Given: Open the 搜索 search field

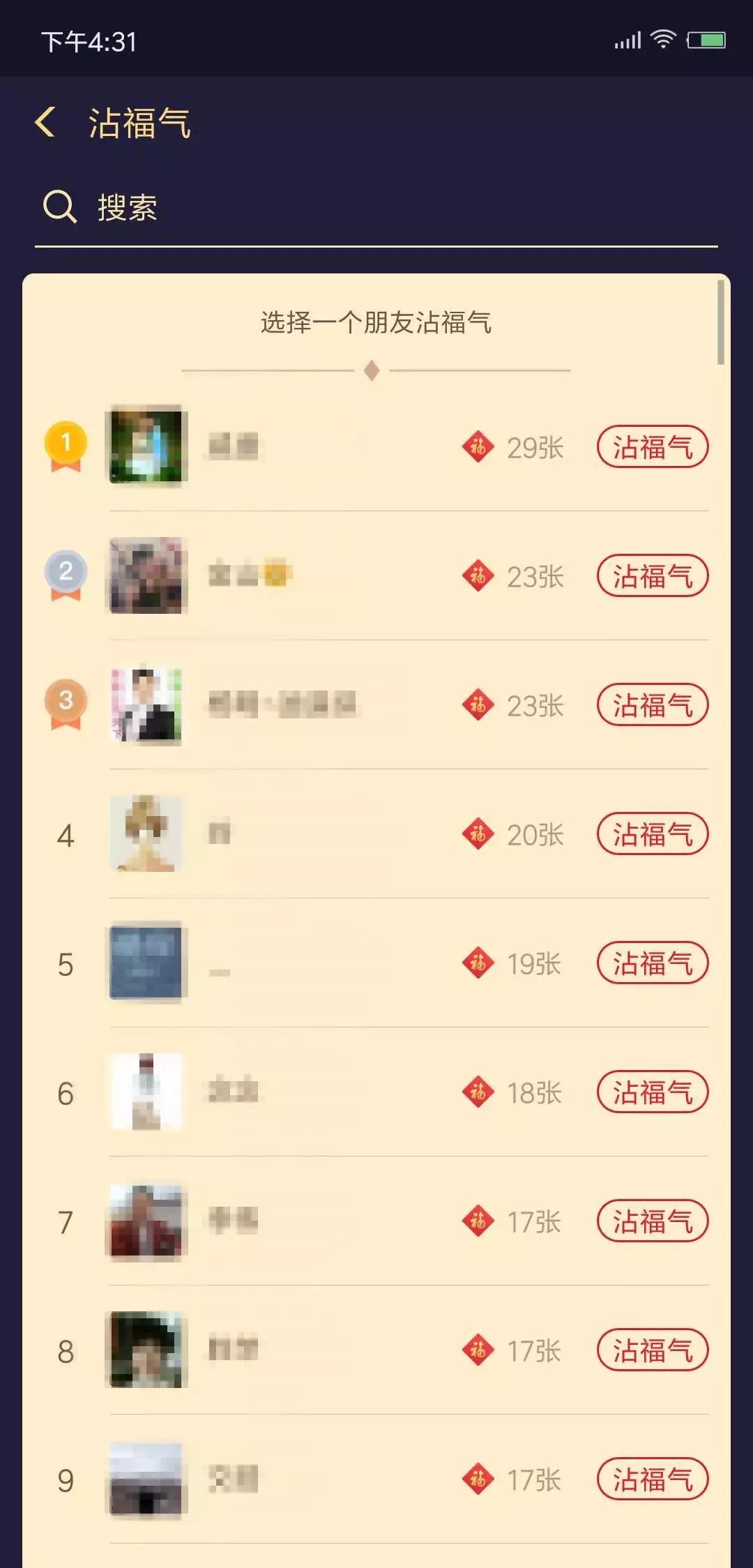Looking at the screenshot, I should (x=376, y=208).
